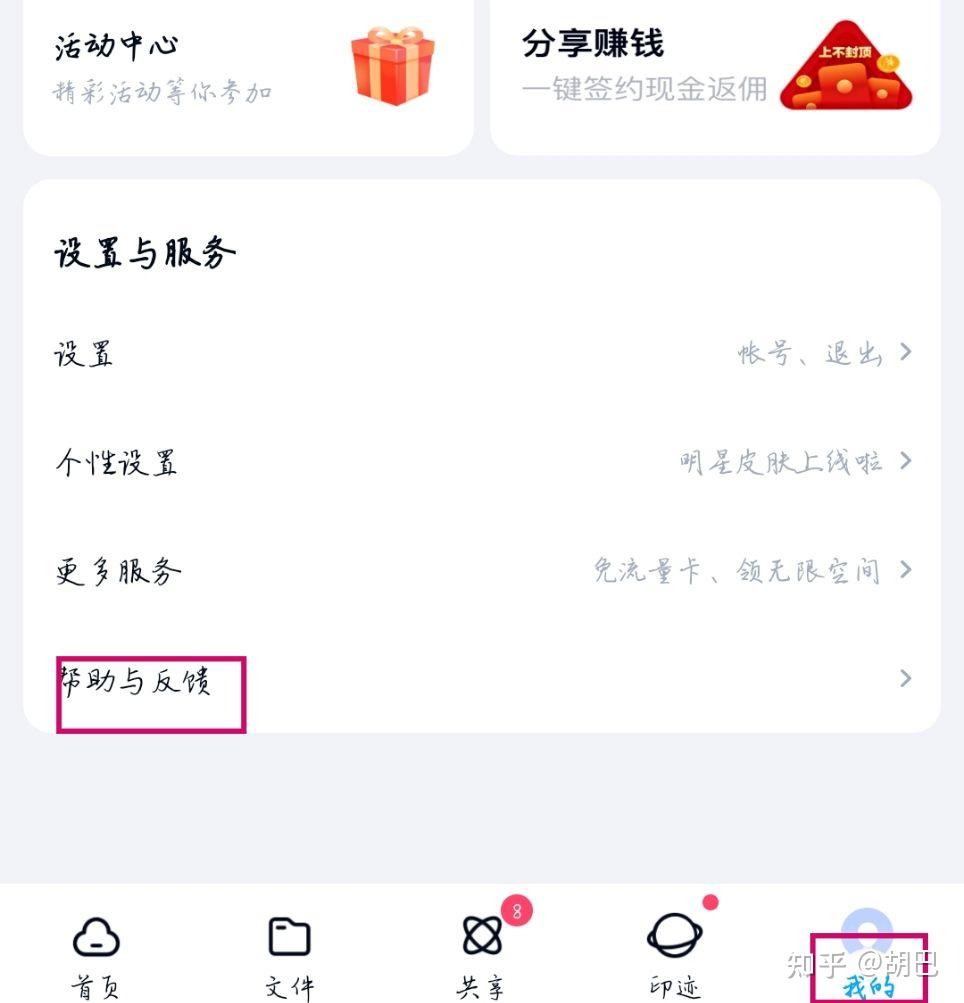The image size is (964, 1003).
Task: Open 个性设置 row
Action: (482, 461)
